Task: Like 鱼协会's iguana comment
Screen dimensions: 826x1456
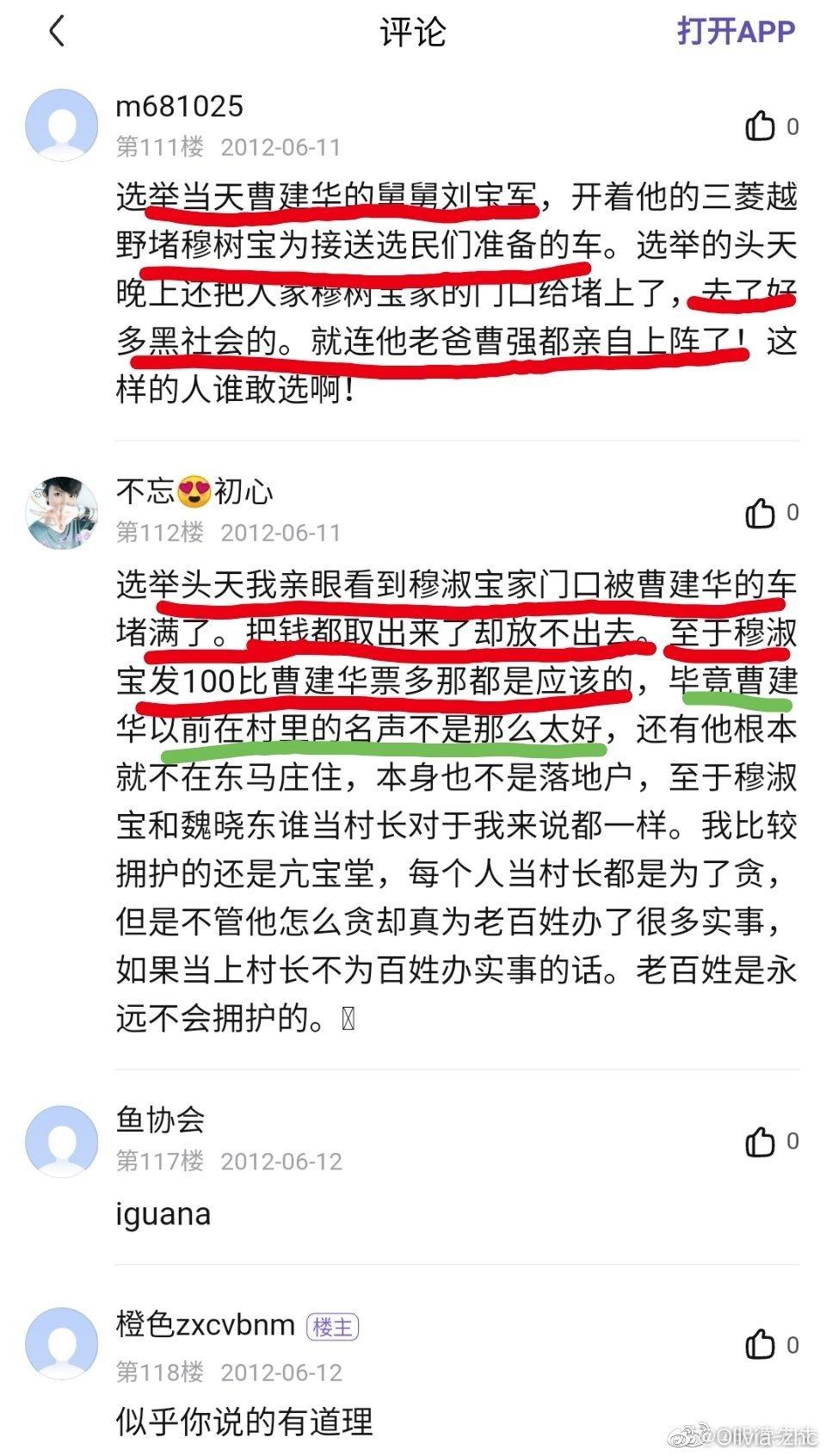Action: coord(761,1142)
